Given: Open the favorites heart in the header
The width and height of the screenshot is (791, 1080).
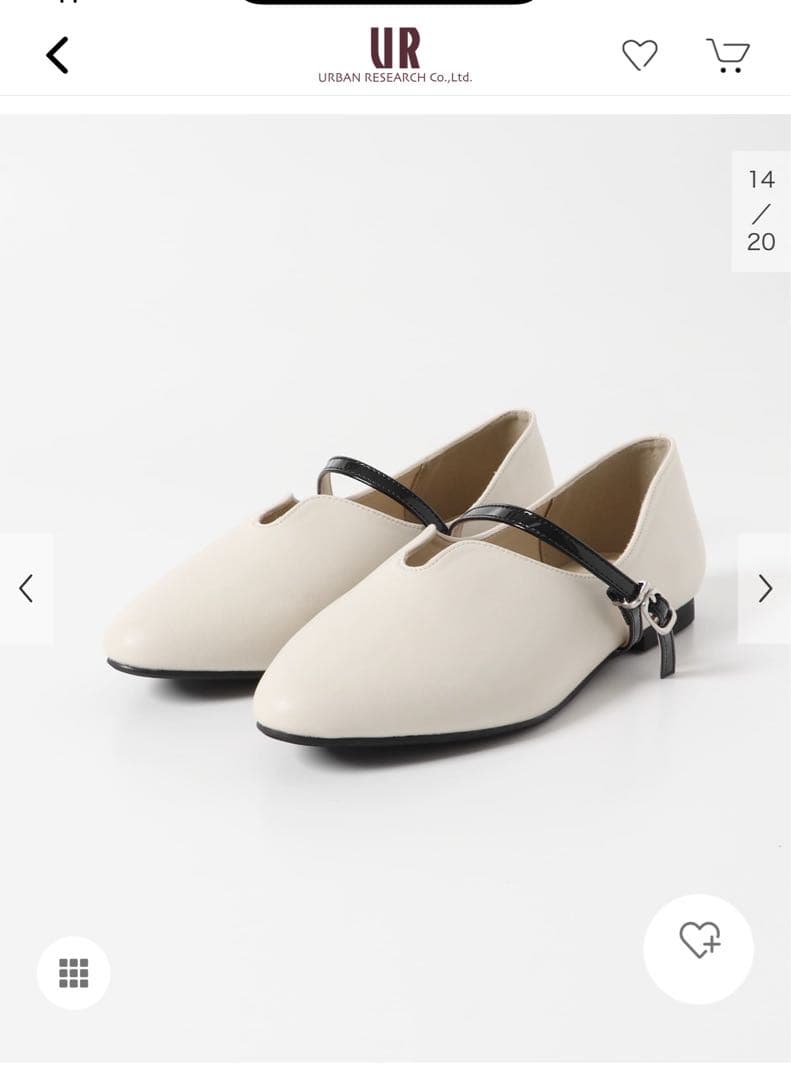Looking at the screenshot, I should (640, 55).
